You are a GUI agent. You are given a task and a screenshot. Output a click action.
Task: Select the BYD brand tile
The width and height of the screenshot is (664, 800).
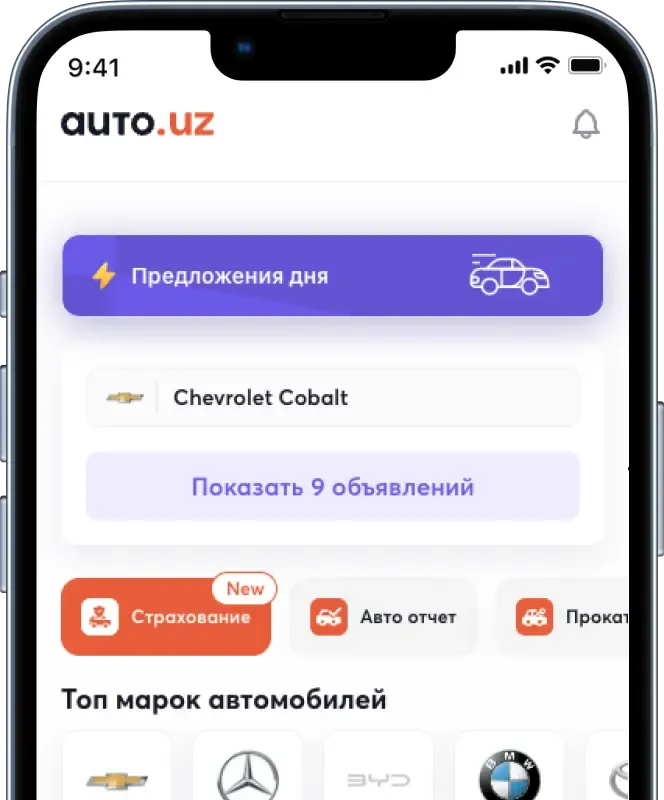pos(378,770)
